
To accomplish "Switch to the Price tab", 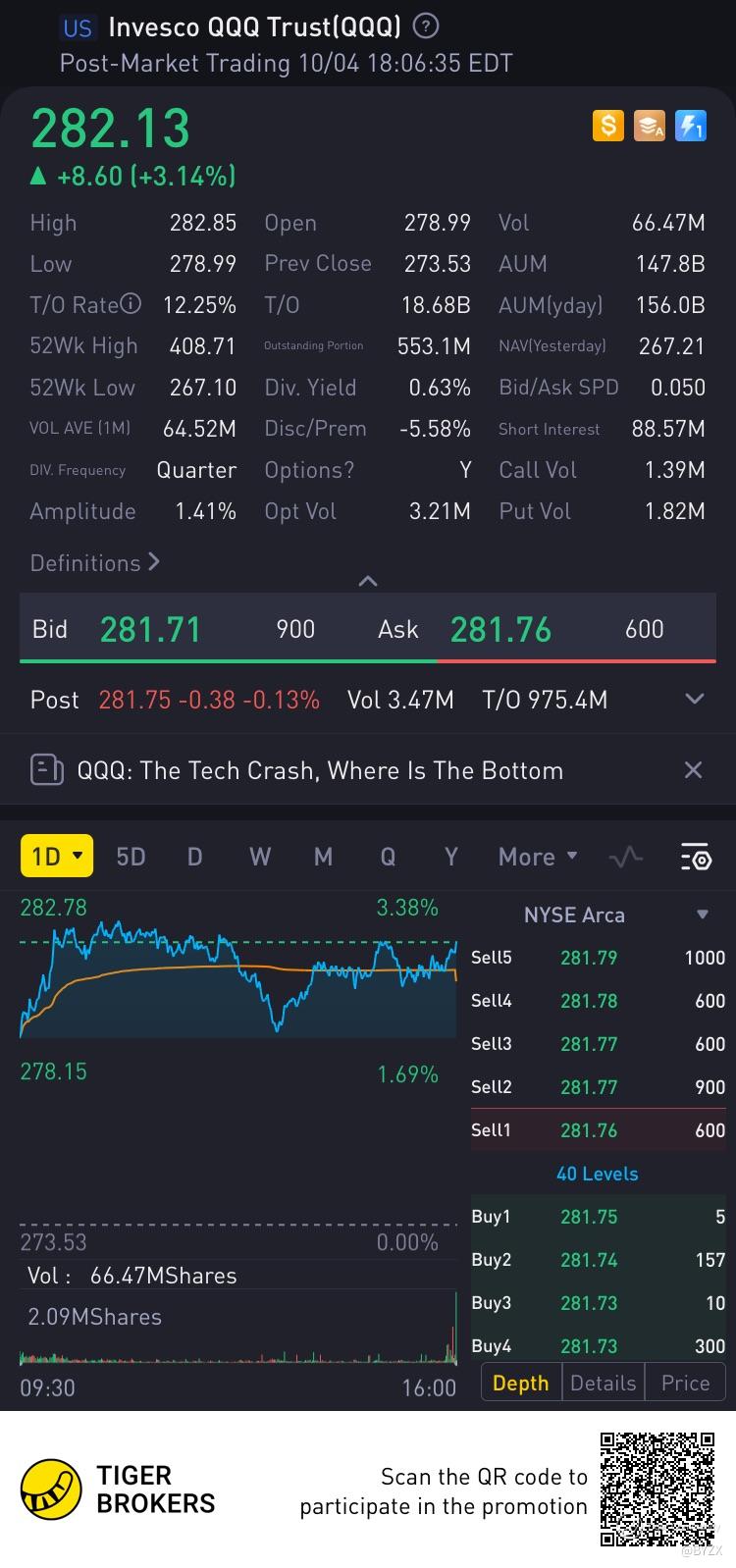I will point(685,1383).
